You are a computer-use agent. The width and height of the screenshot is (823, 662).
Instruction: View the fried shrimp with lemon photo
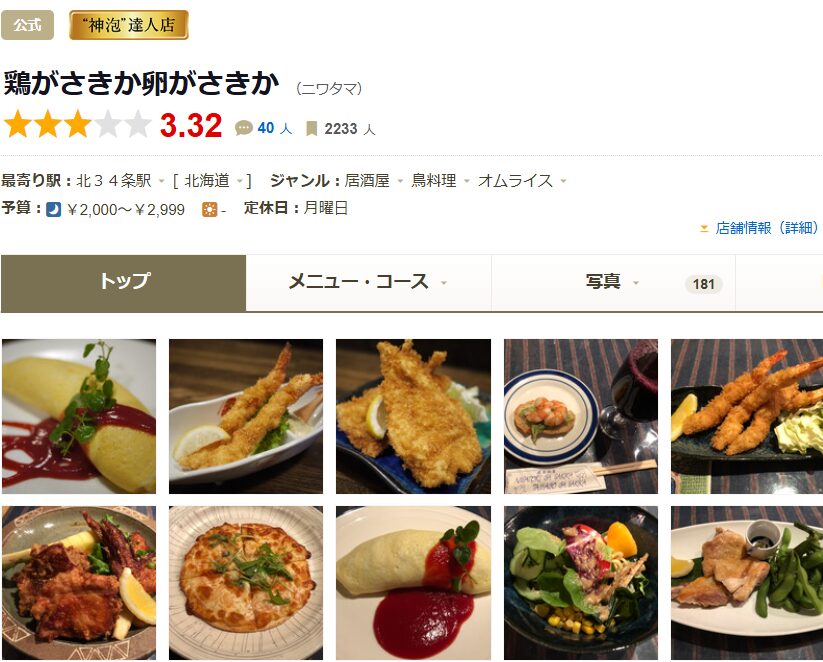click(246, 416)
